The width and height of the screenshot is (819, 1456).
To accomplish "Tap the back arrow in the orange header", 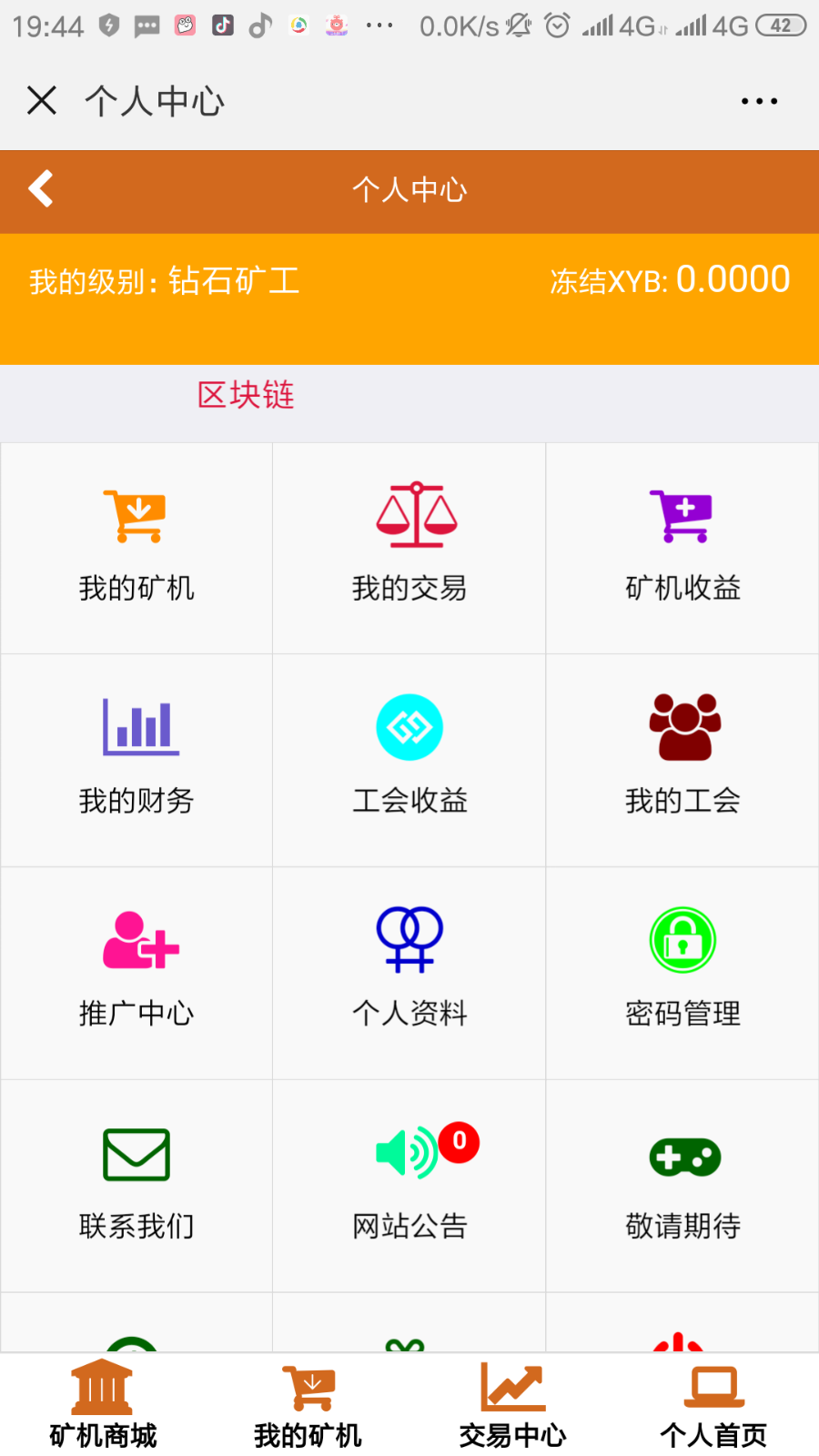I will (x=41, y=189).
